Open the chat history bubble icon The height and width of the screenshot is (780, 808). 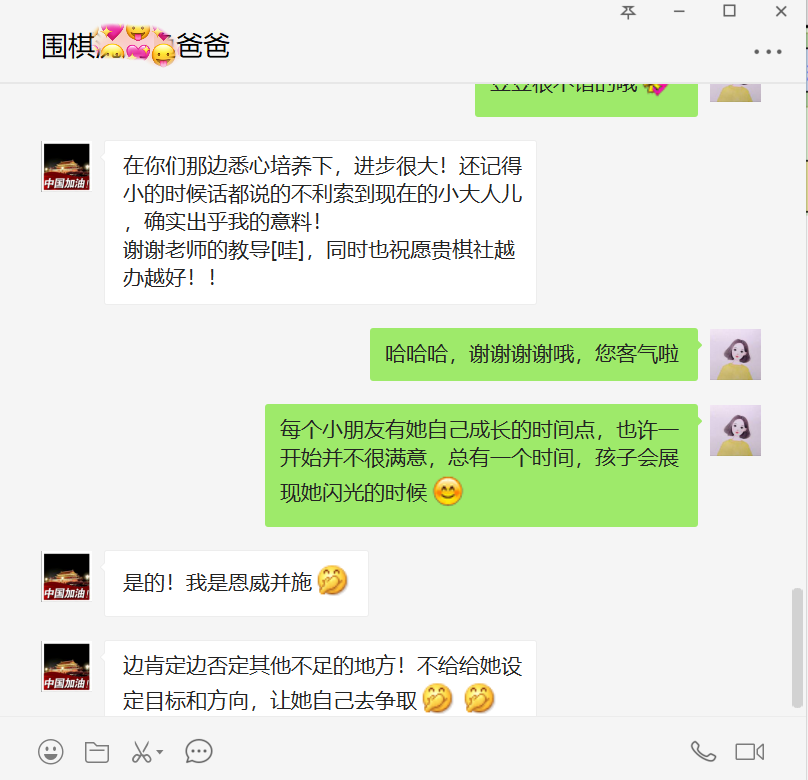(199, 752)
